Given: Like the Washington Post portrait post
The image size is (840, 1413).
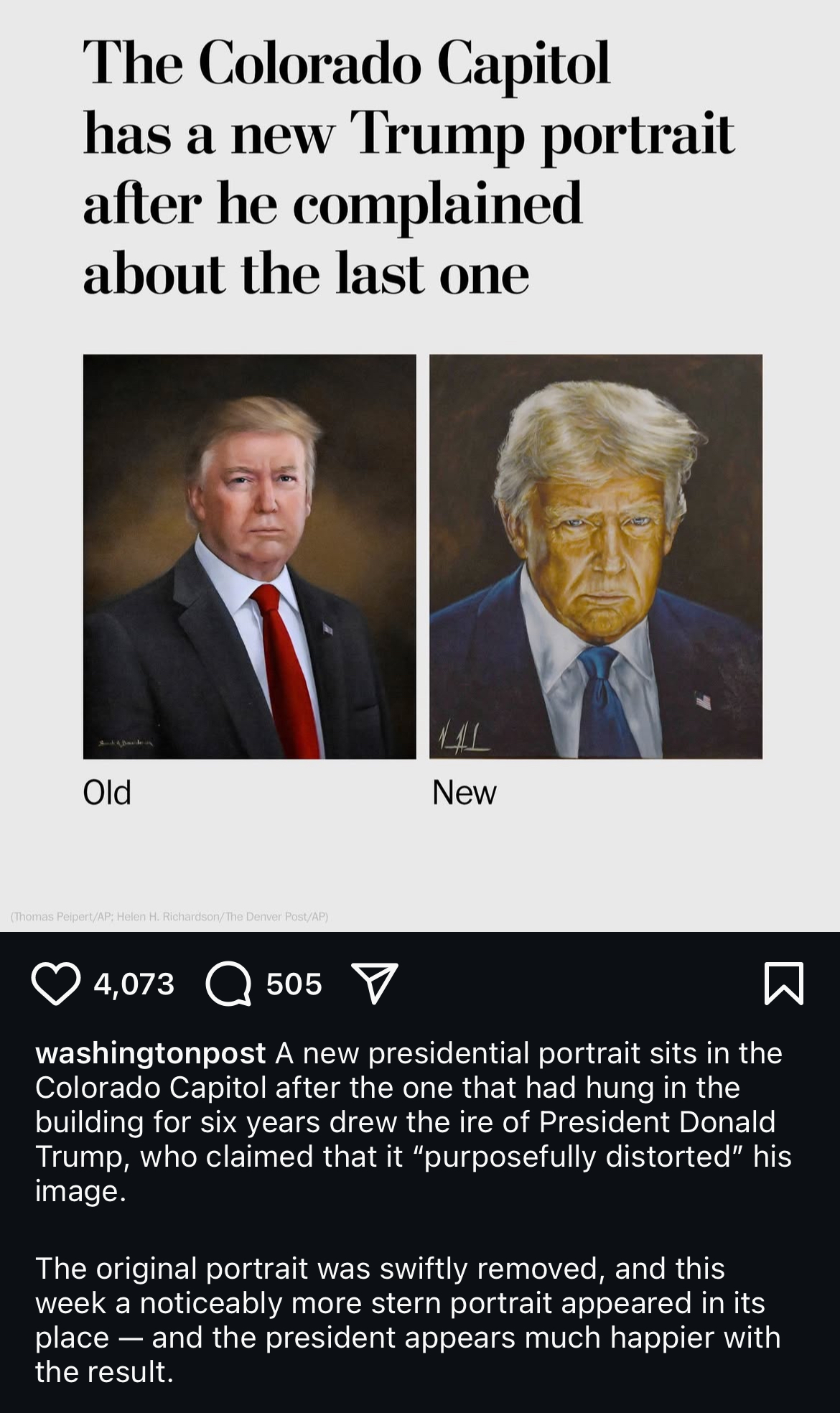Looking at the screenshot, I should [x=56, y=984].
